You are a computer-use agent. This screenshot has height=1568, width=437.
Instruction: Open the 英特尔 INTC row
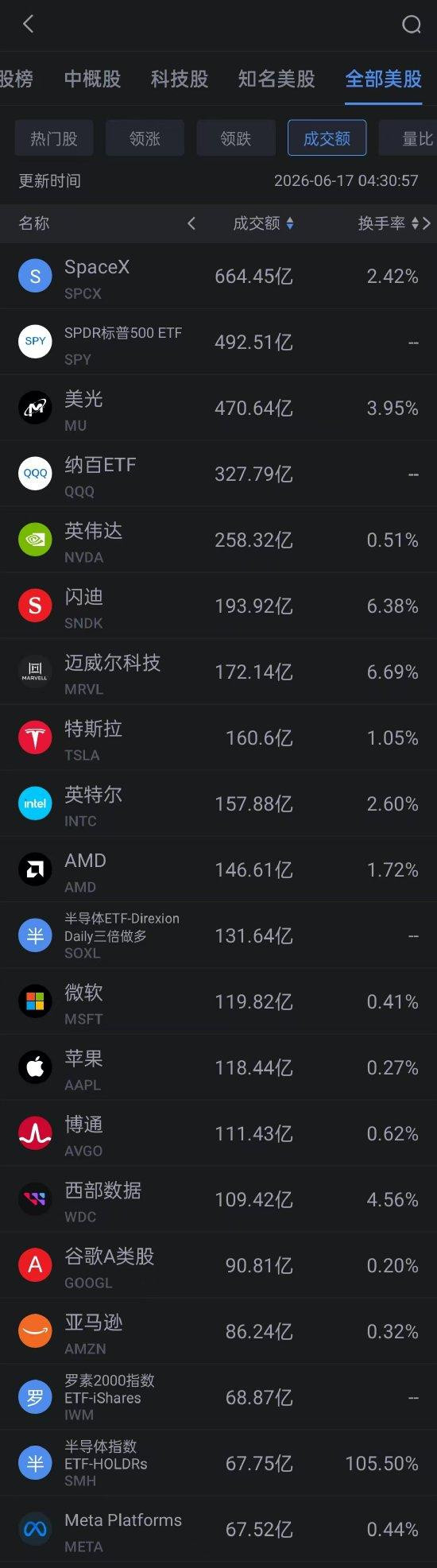coord(218,803)
